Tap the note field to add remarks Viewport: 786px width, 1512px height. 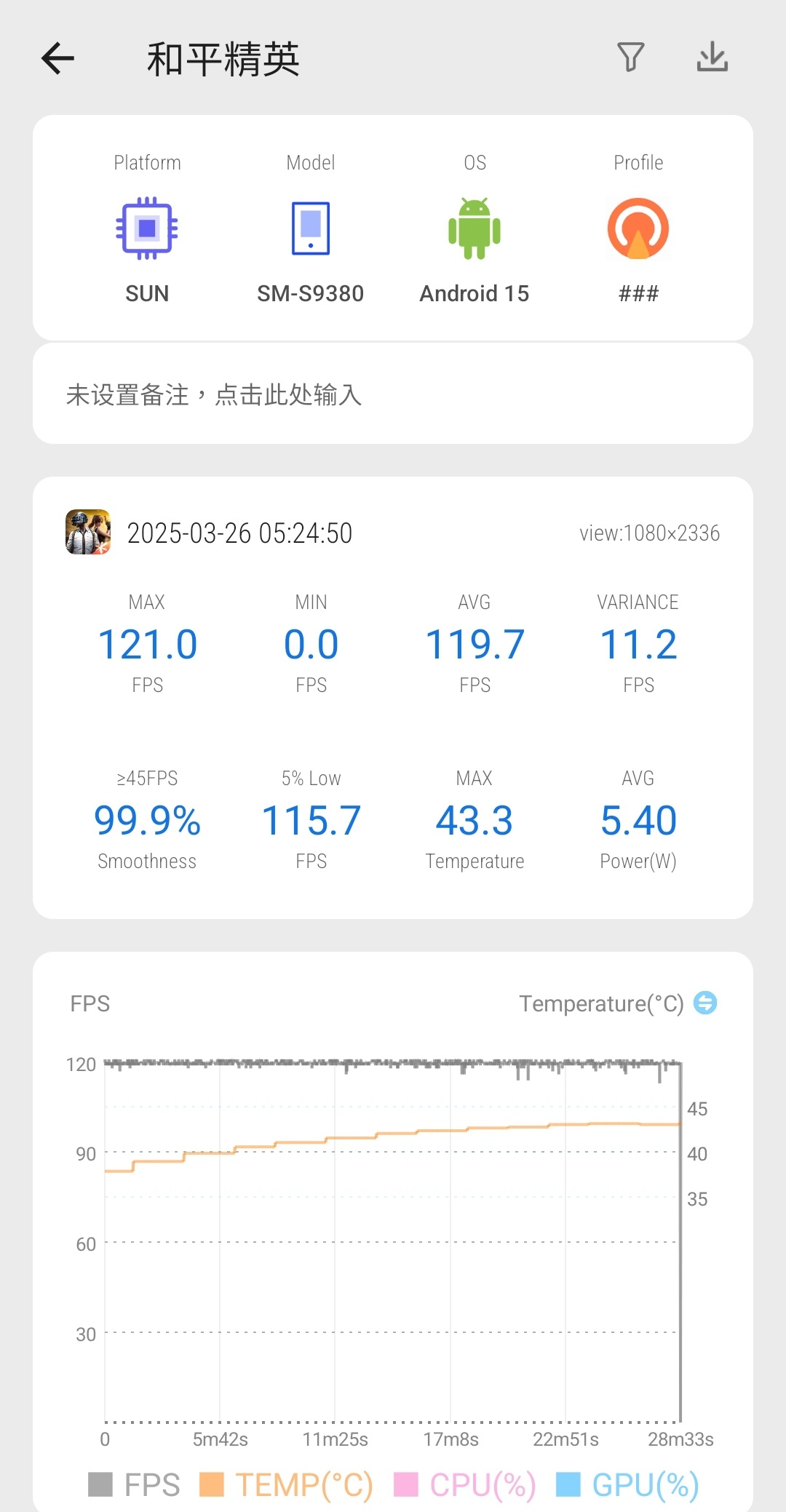pos(392,394)
